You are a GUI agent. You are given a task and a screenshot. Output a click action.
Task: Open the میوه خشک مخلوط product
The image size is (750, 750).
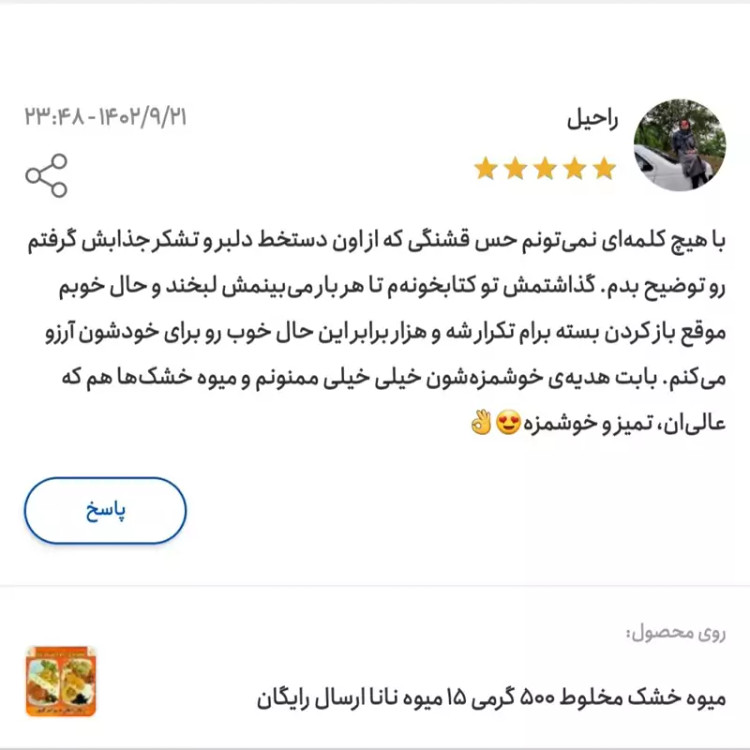pyautogui.click(x=489, y=697)
